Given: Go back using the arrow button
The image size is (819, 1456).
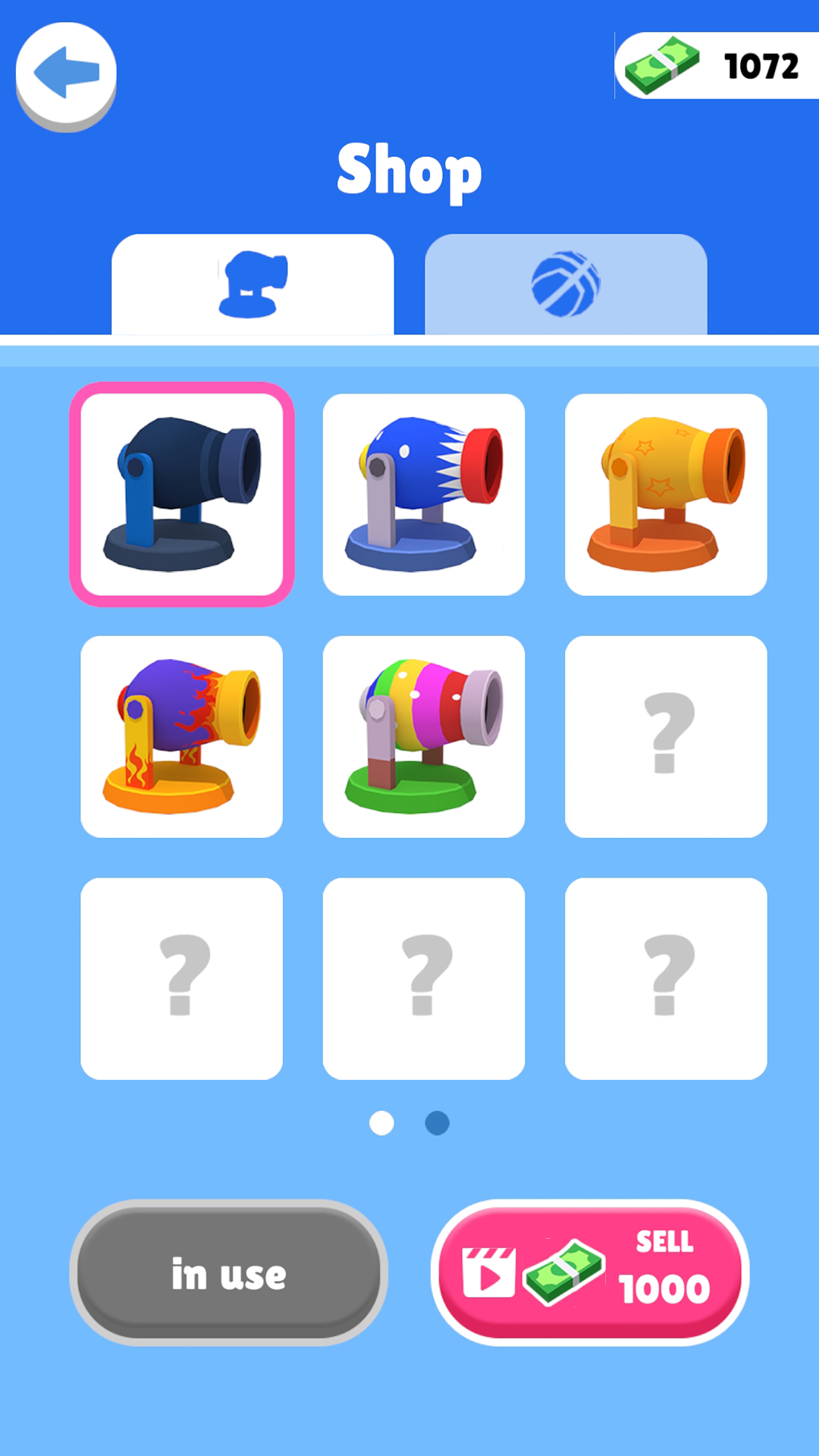Looking at the screenshot, I should tap(66, 74).
